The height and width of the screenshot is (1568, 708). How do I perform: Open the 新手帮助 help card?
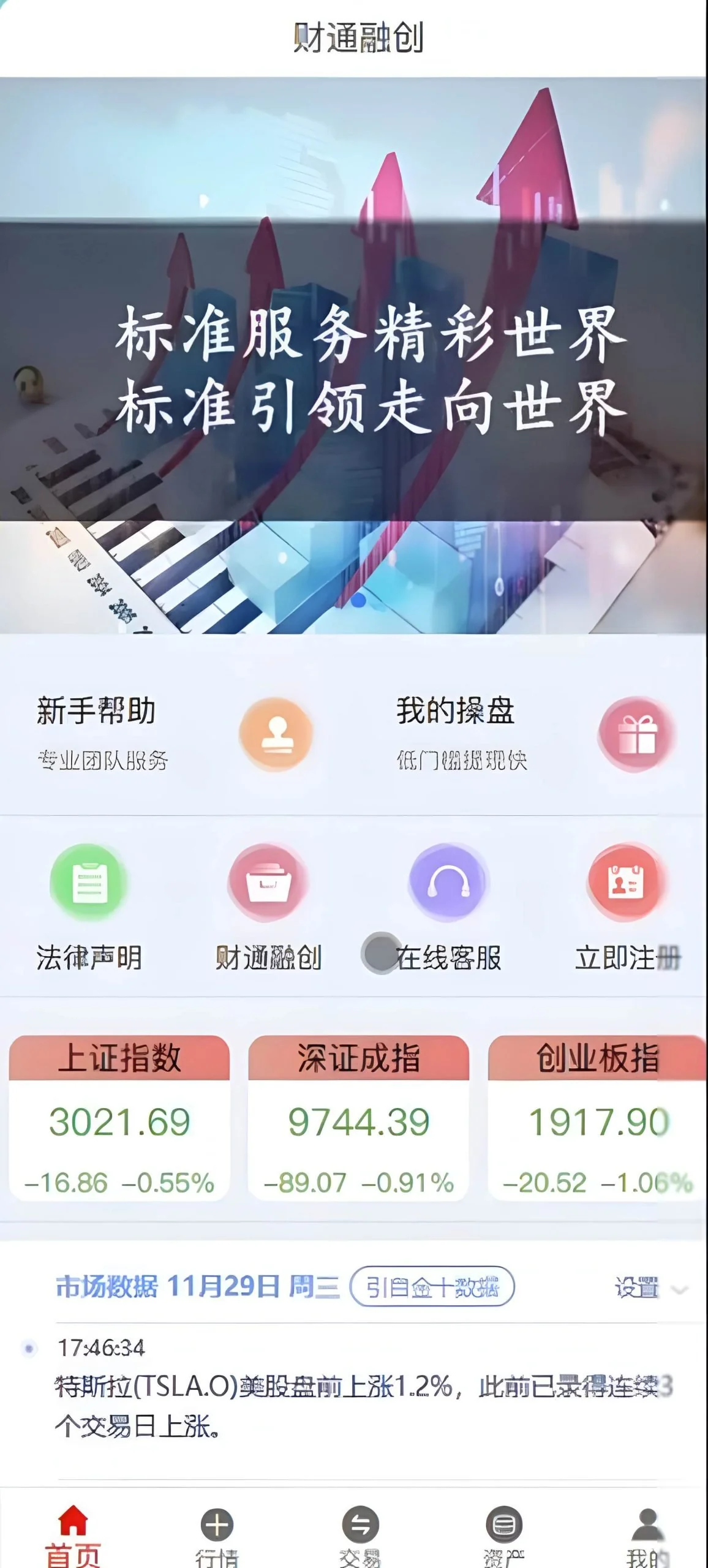click(175, 734)
